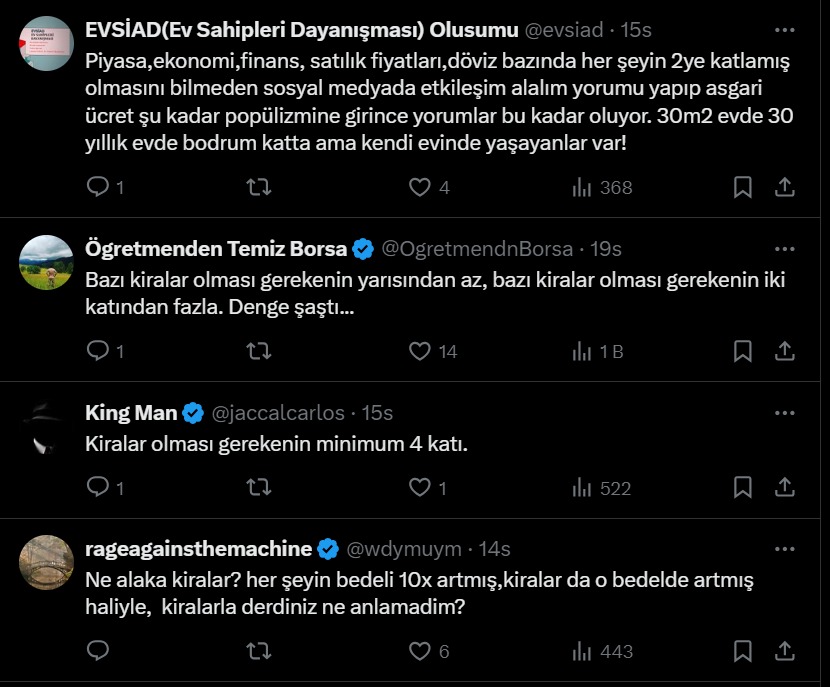Reply to EVSİAD's post
Screen dimensions: 830x687
point(98,187)
